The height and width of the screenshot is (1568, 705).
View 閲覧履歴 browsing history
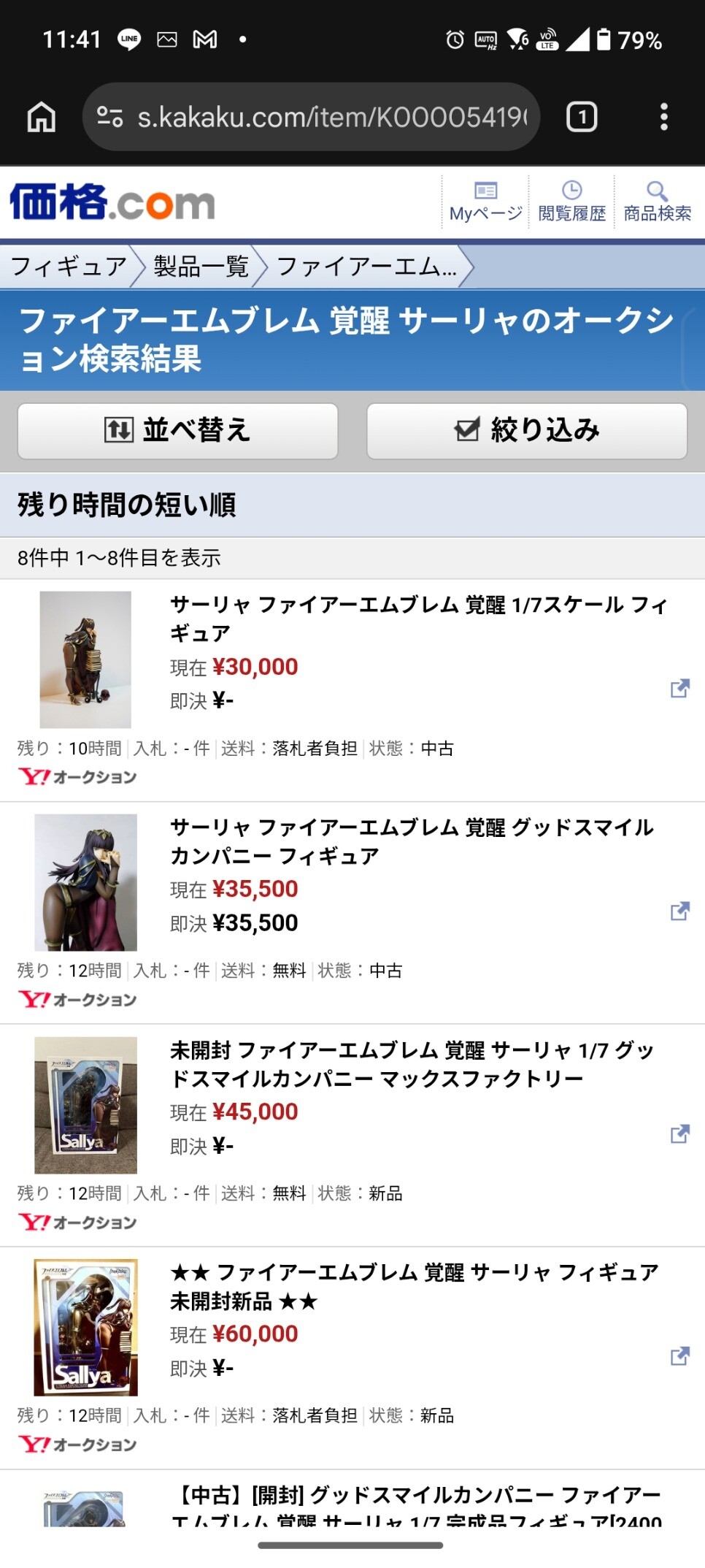pos(571,202)
